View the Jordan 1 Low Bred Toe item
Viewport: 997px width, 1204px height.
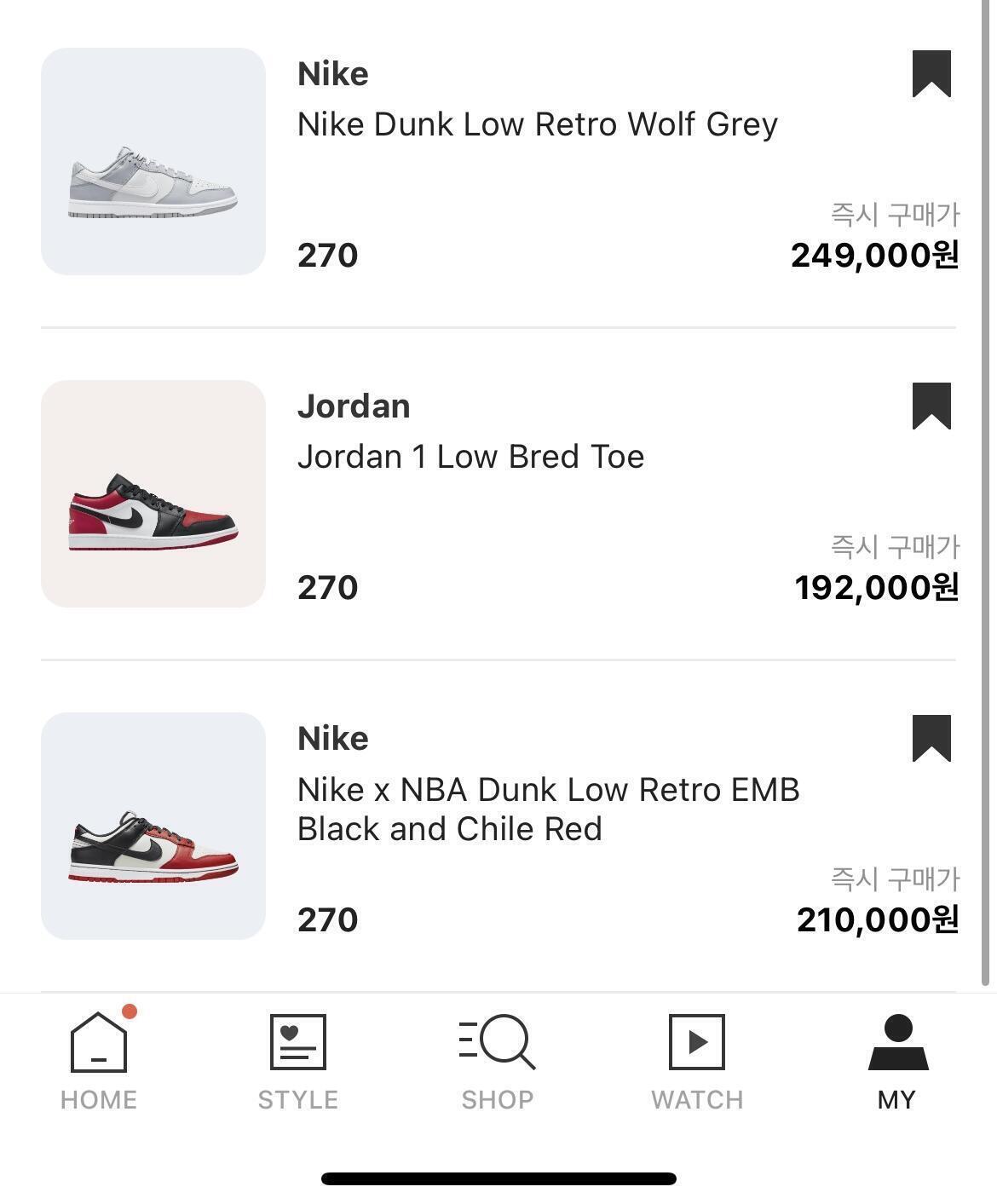[470, 458]
